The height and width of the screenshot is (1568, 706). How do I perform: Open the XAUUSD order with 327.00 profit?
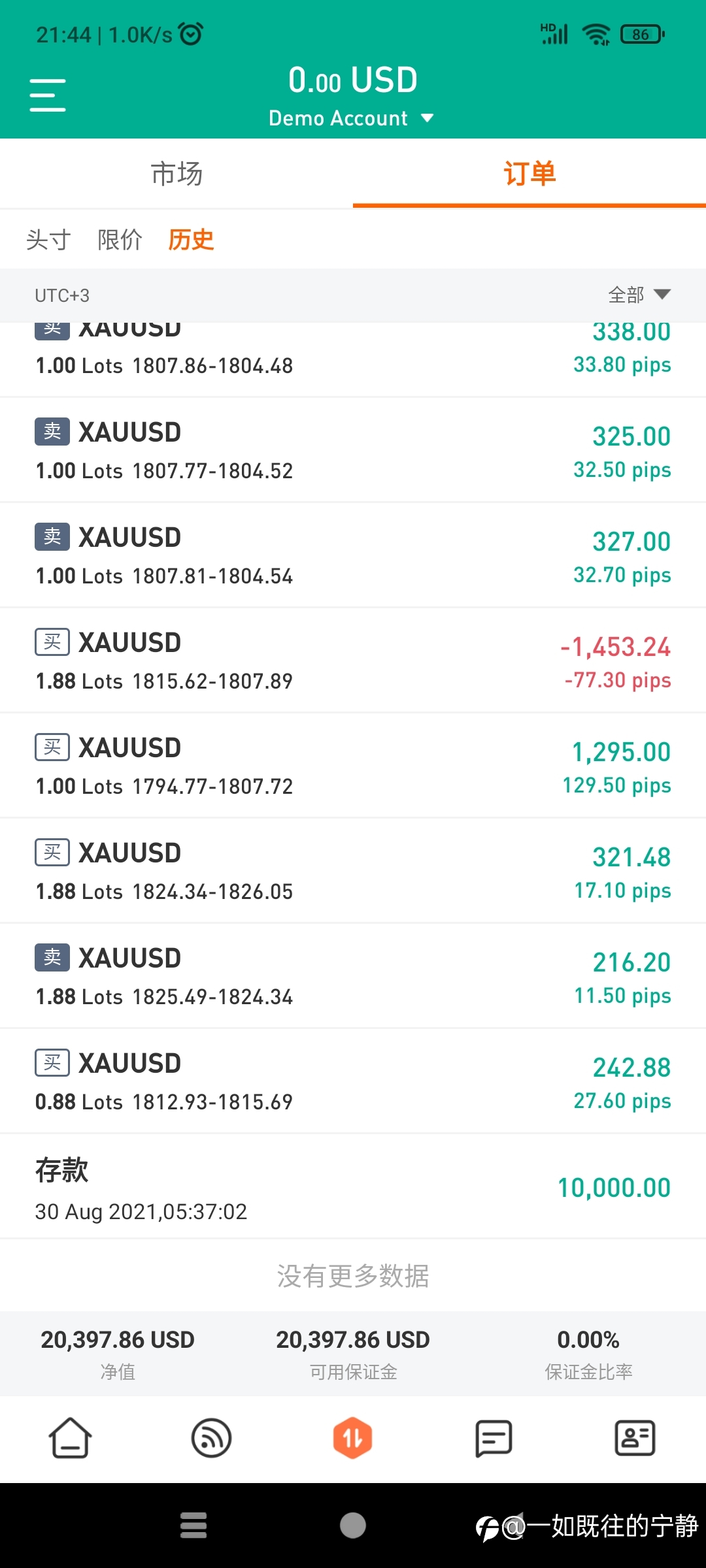pos(353,555)
